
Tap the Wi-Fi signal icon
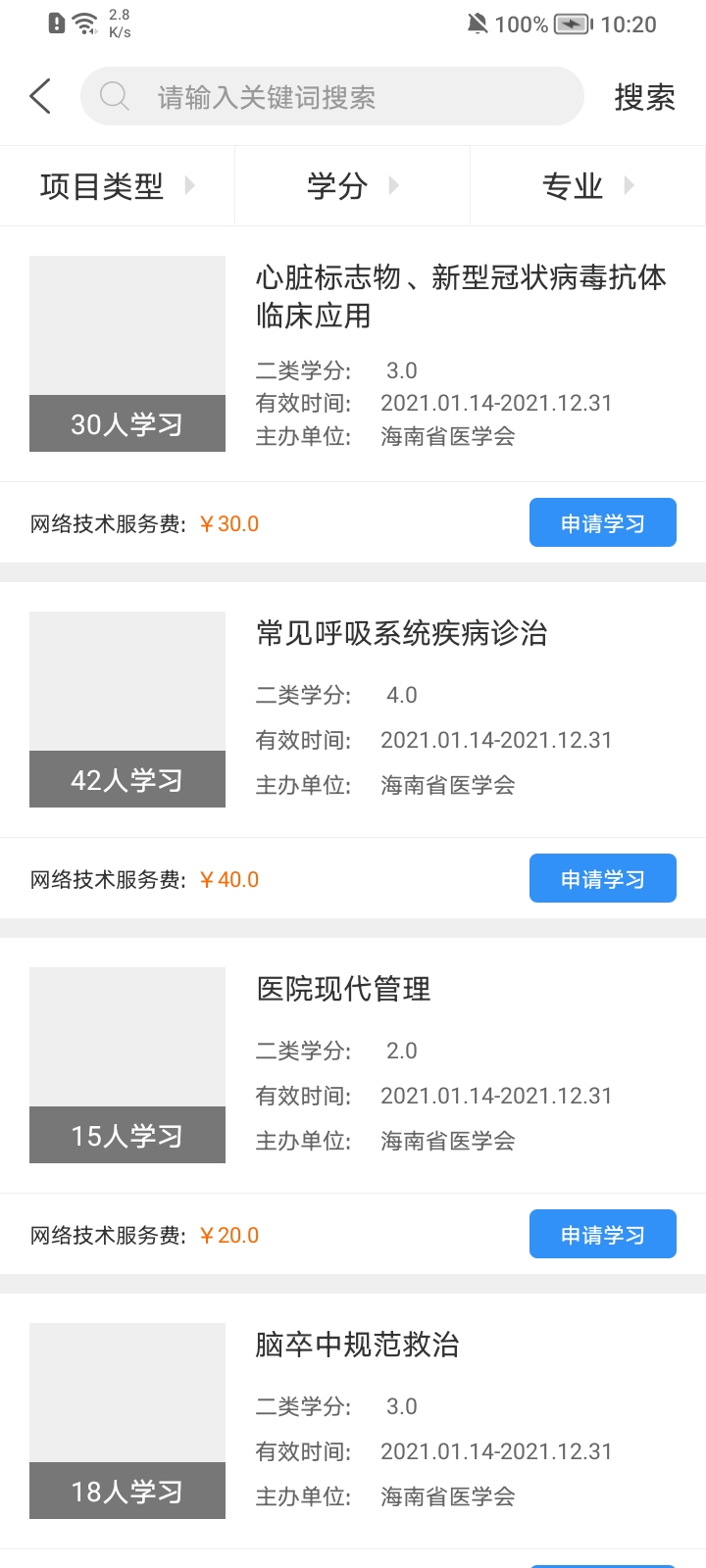(x=84, y=24)
